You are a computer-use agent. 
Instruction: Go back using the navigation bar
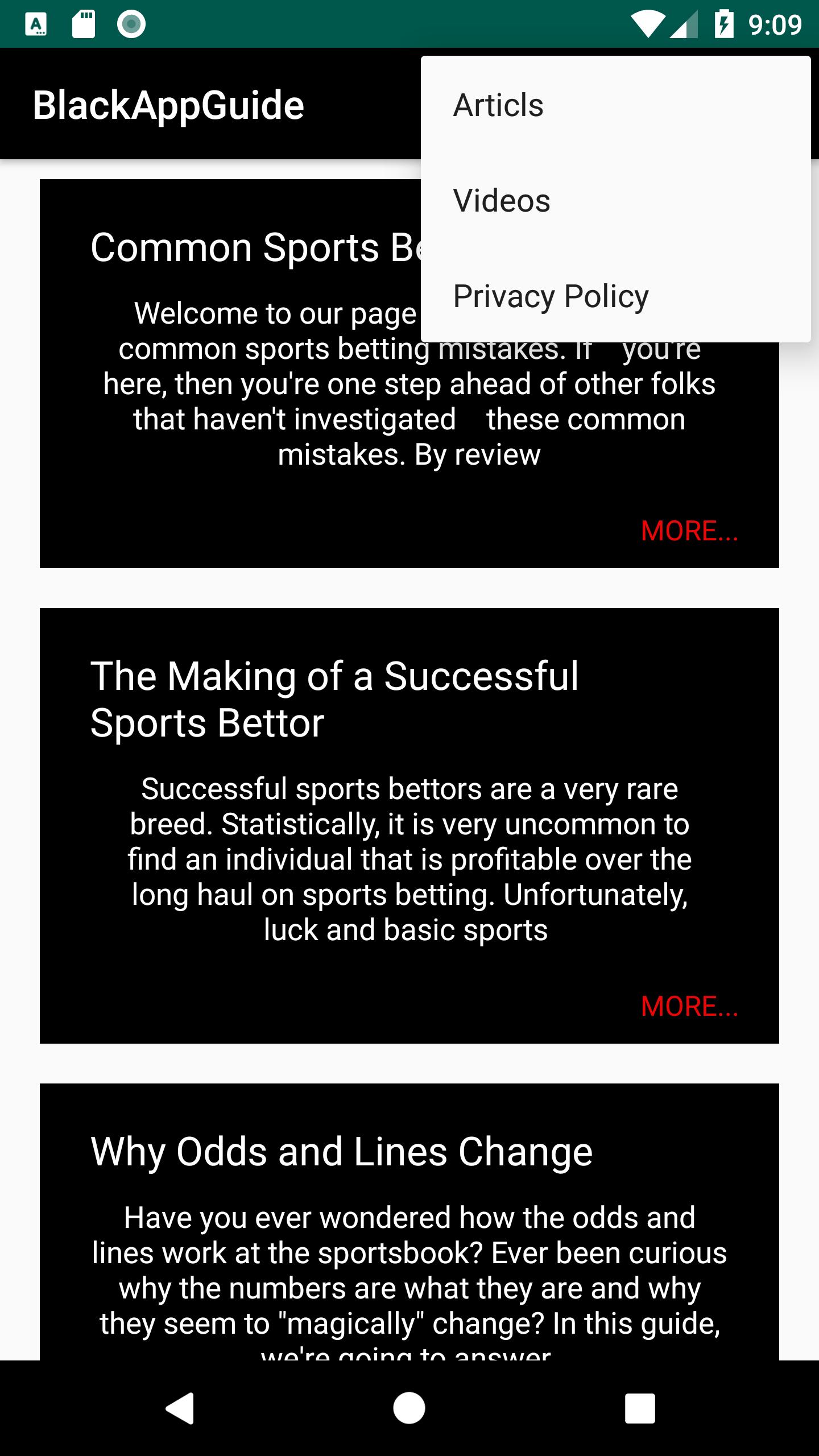[x=180, y=1408]
